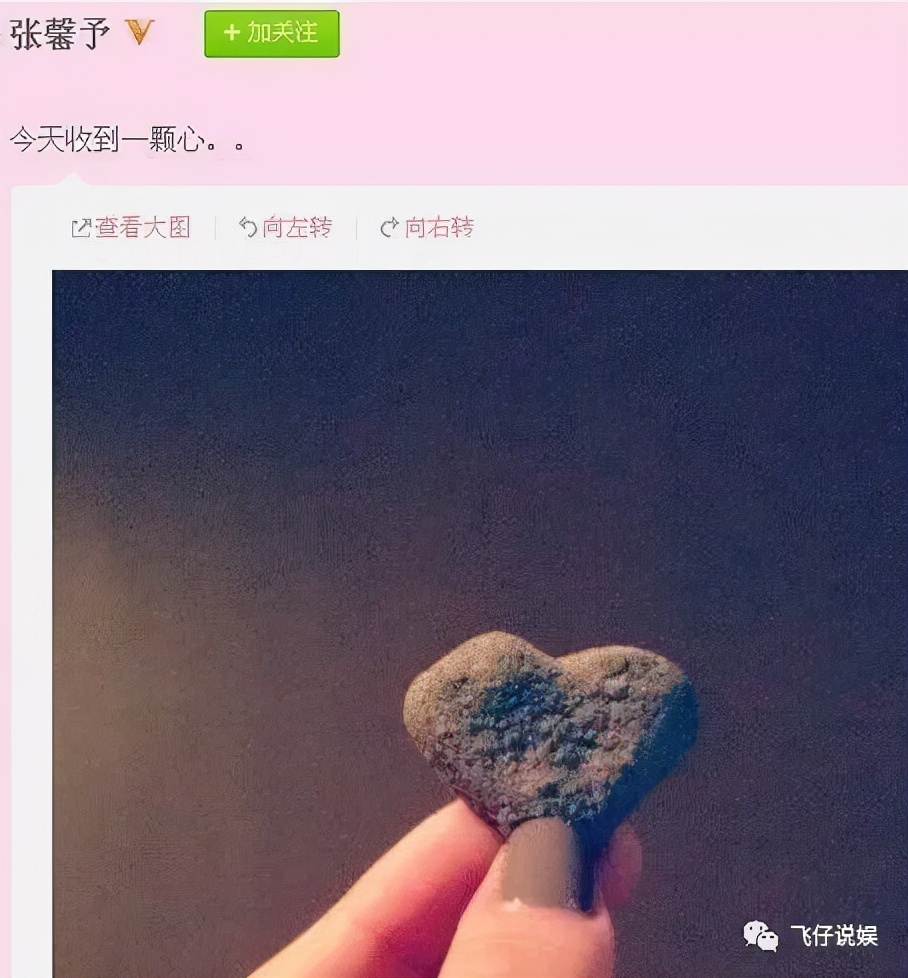Click the counterclockwise arrow before 向左转
The image size is (908, 978).
click(248, 227)
